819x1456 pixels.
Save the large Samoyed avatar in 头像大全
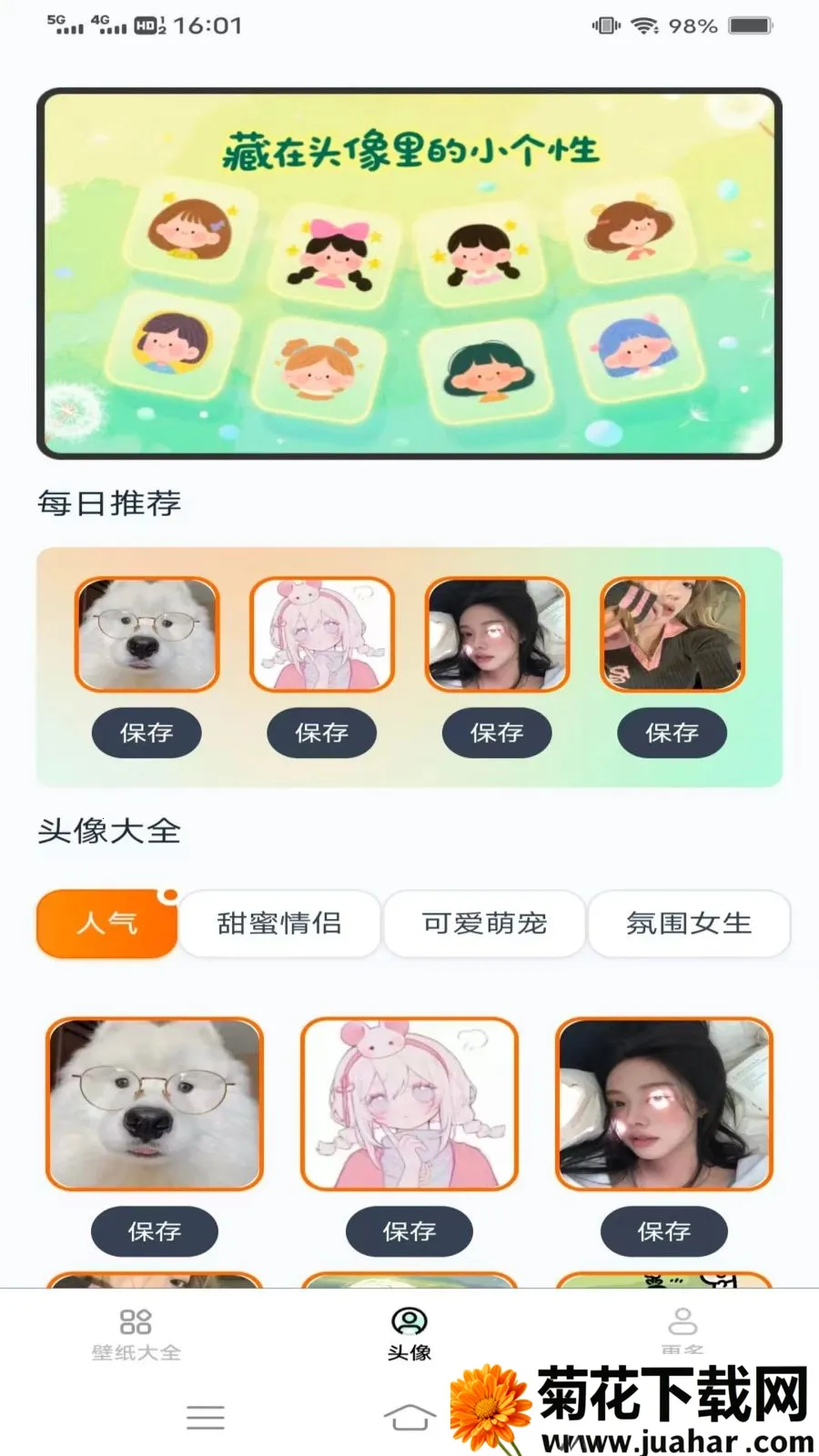(x=155, y=1231)
